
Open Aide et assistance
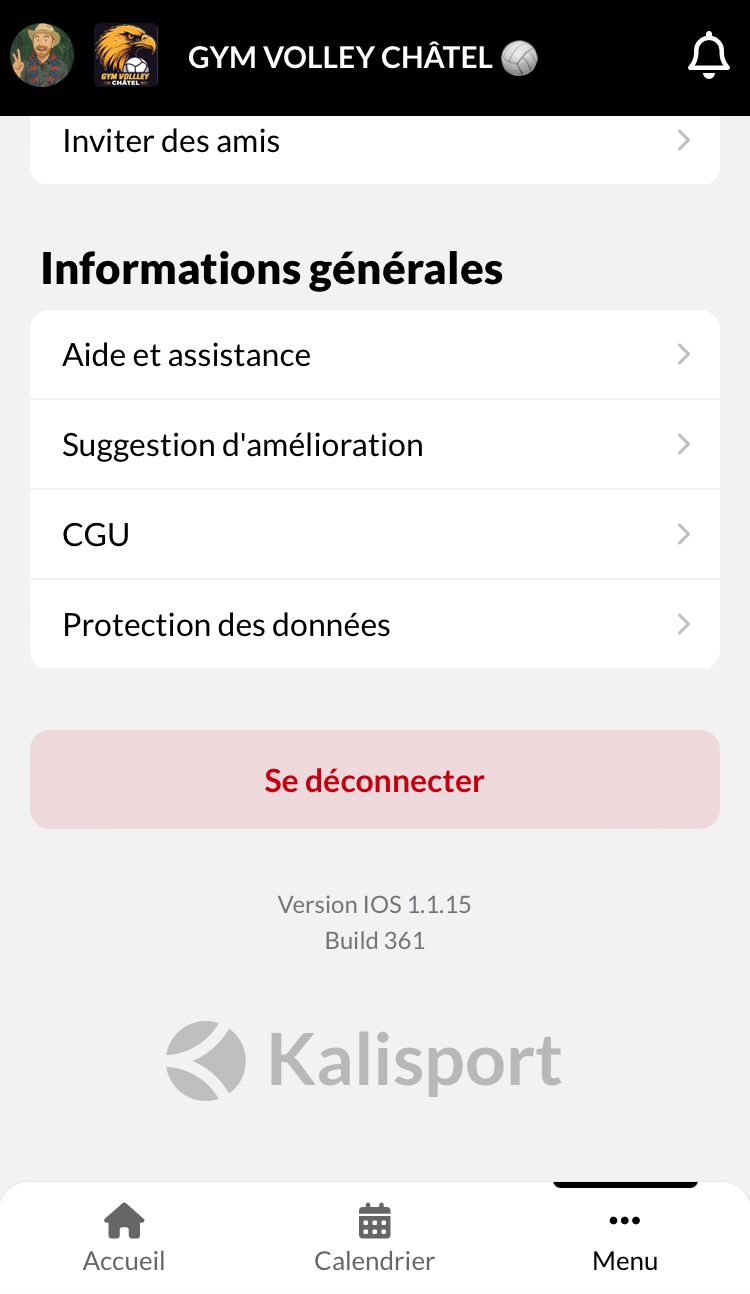(374, 355)
